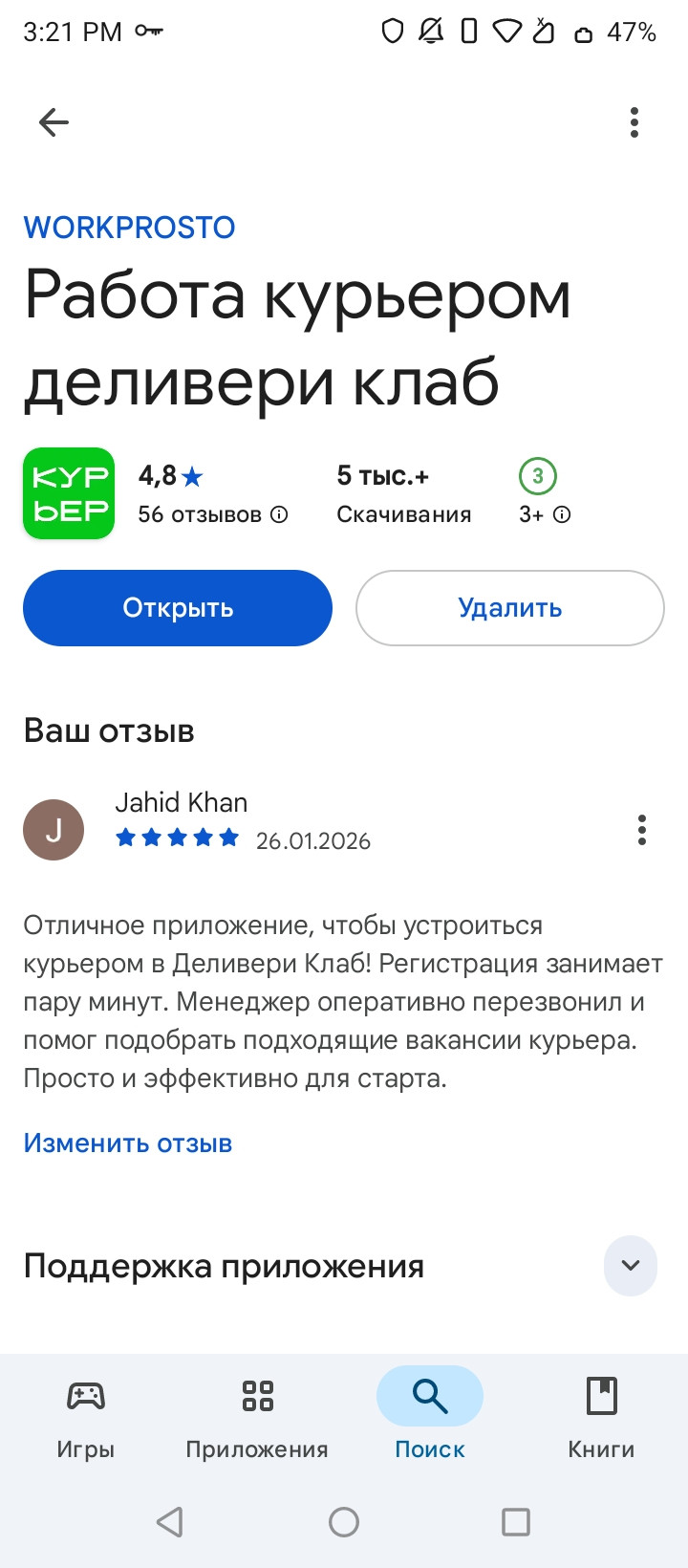
Task: Go back using the top arrow
Action: coord(54,122)
